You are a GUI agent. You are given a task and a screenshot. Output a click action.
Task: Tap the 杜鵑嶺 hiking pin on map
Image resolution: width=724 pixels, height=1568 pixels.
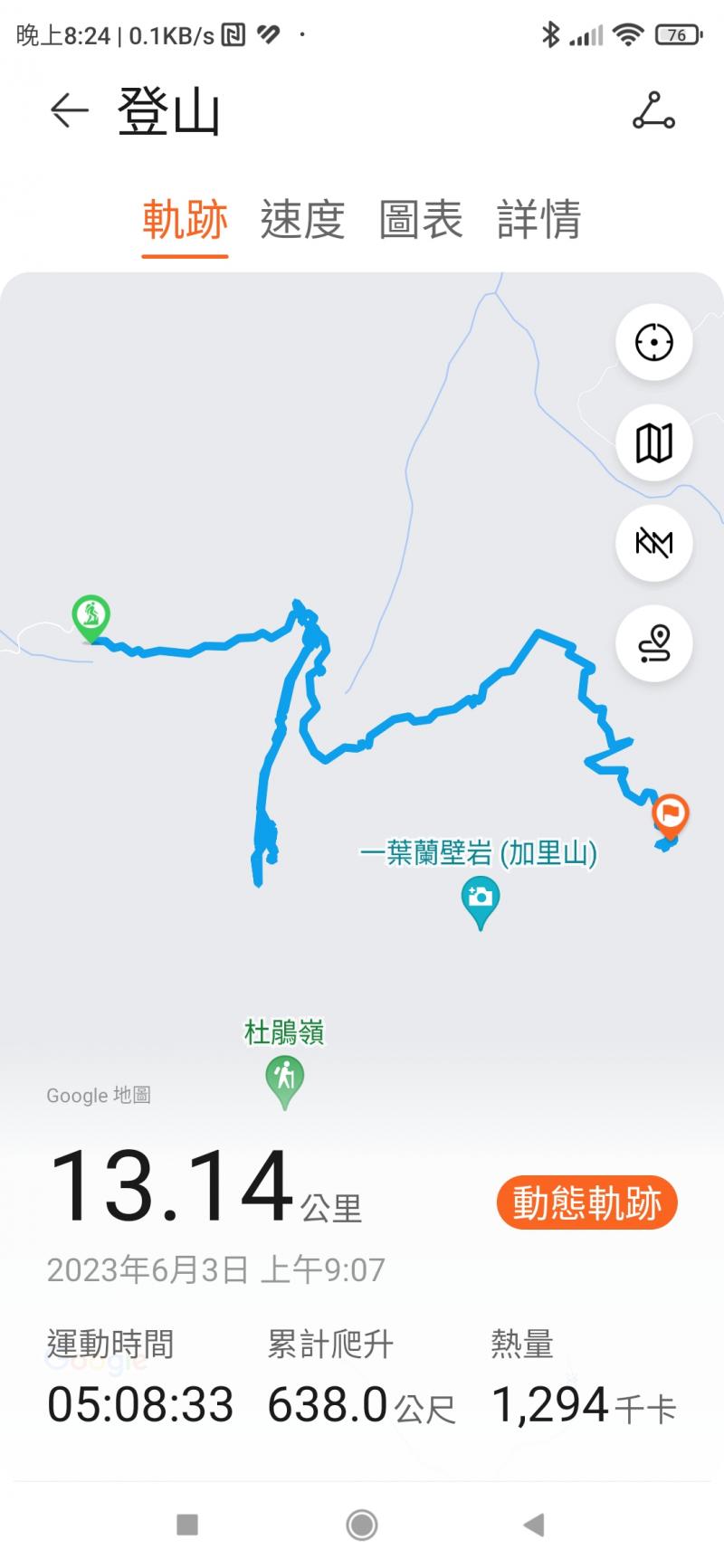click(284, 1080)
